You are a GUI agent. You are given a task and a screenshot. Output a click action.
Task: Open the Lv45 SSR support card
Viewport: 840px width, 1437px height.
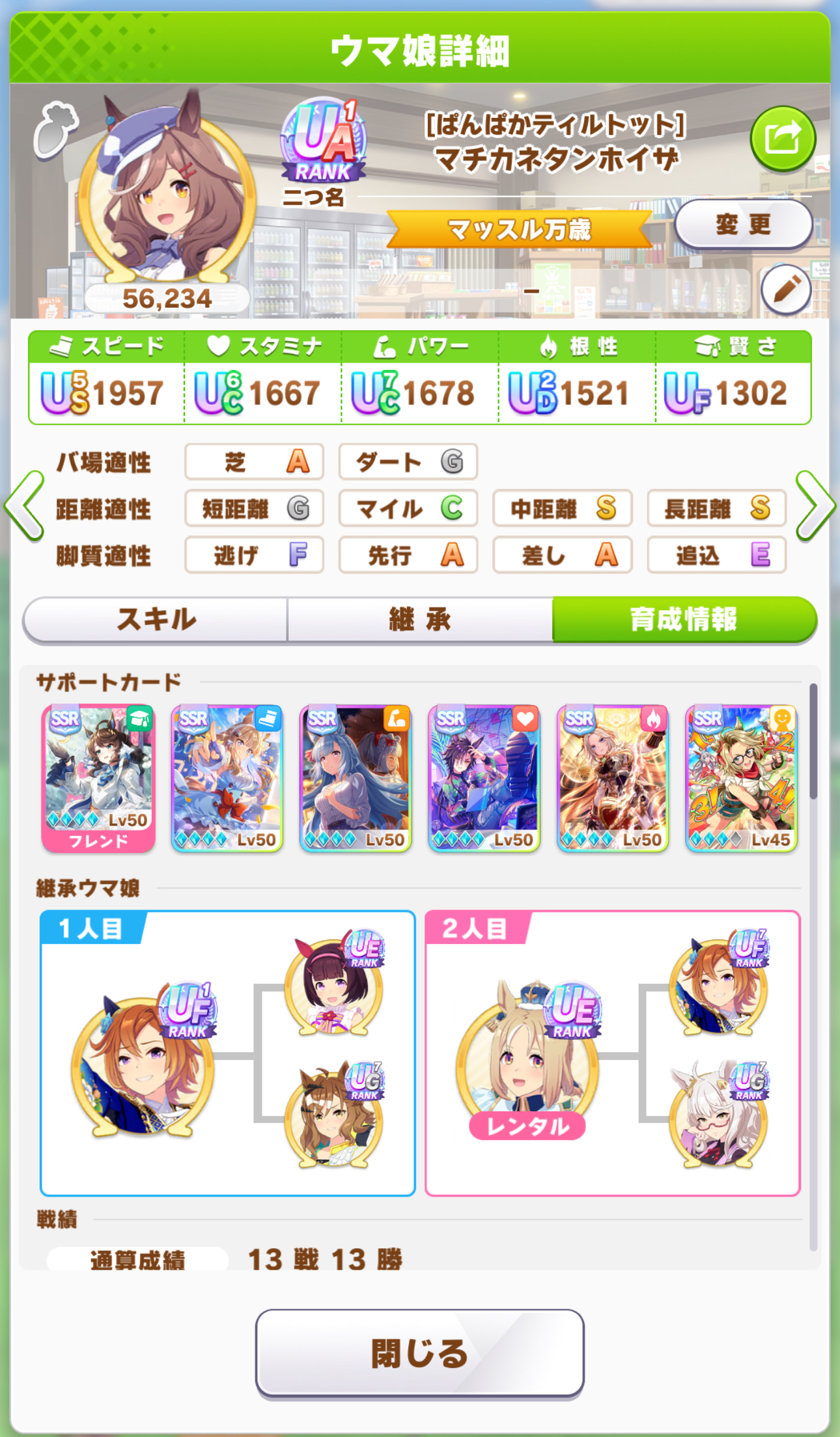pyautogui.click(x=741, y=779)
